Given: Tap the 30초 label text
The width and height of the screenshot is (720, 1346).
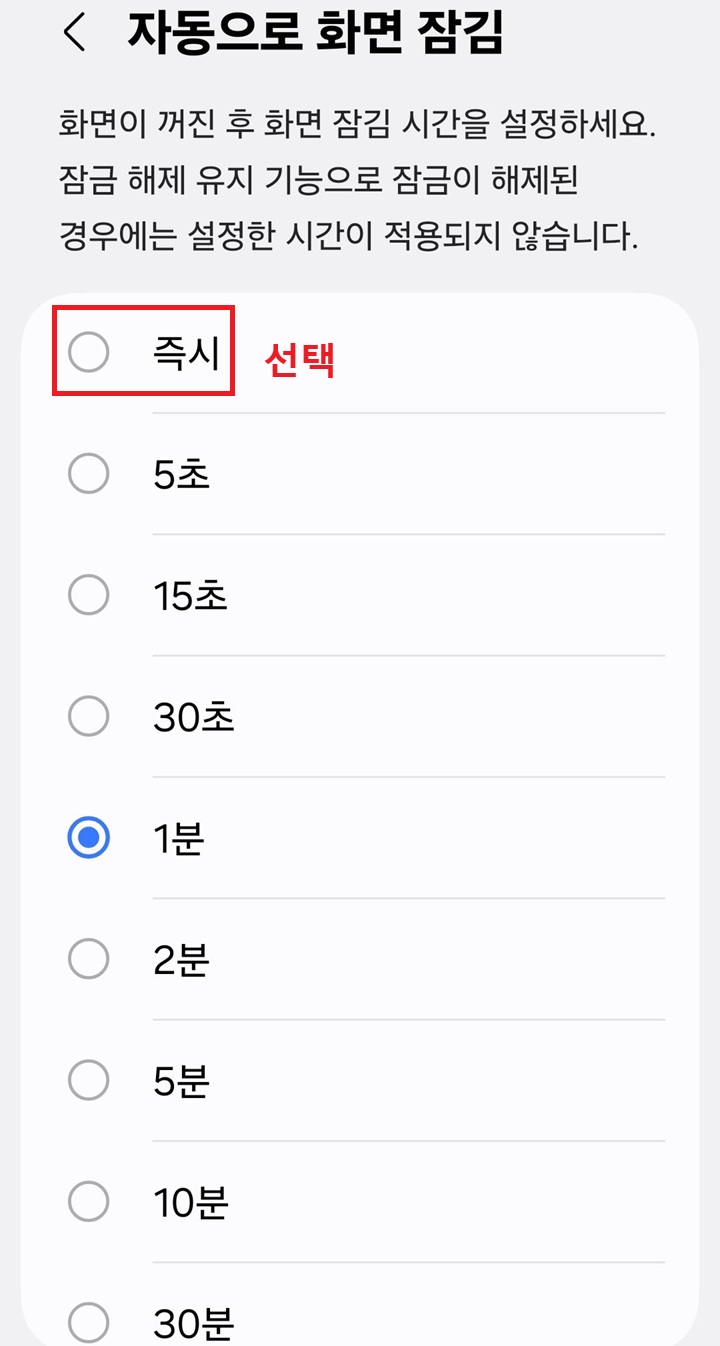Looking at the screenshot, I should tap(194, 716).
